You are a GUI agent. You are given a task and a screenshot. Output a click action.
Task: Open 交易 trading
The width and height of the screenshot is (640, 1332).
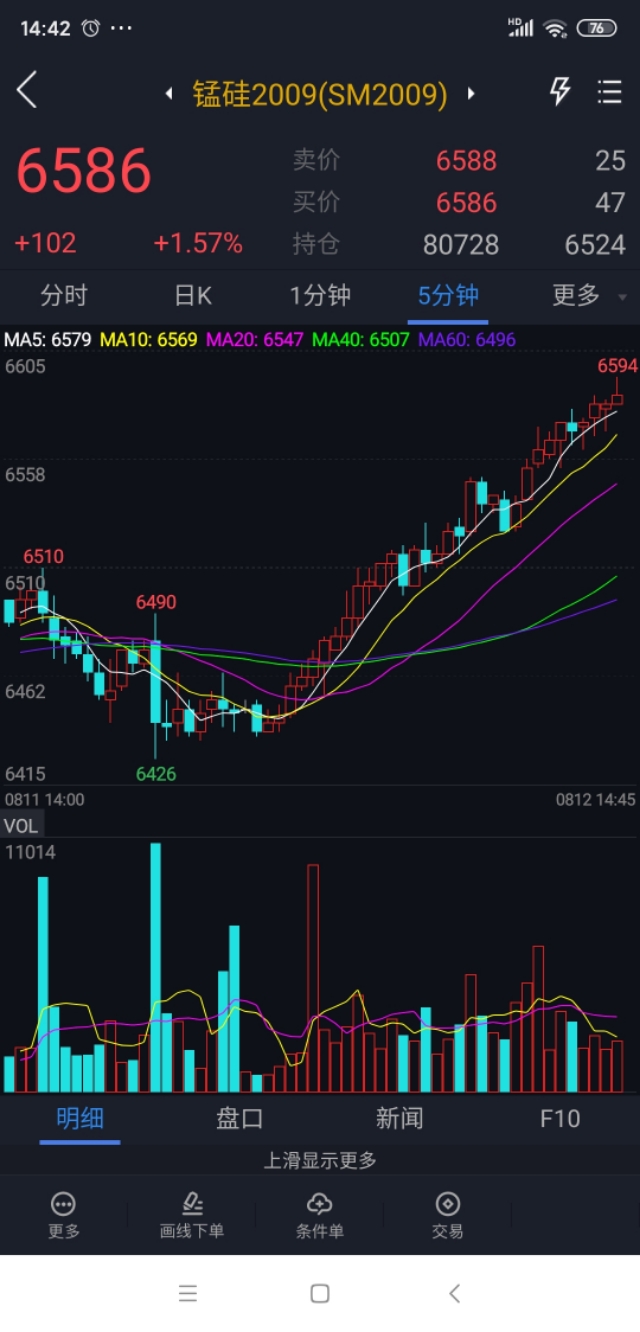pos(448,1214)
